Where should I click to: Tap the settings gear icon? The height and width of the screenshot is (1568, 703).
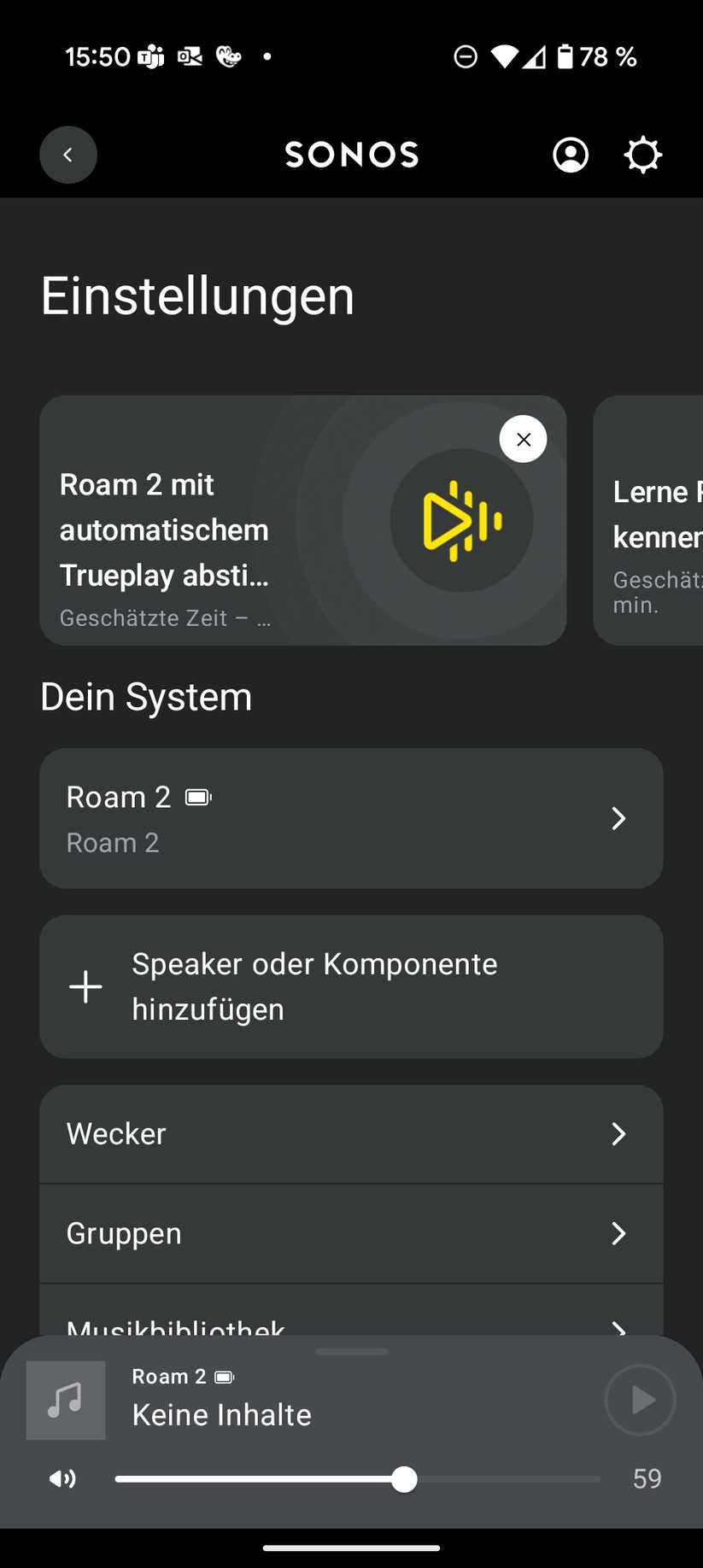(642, 155)
